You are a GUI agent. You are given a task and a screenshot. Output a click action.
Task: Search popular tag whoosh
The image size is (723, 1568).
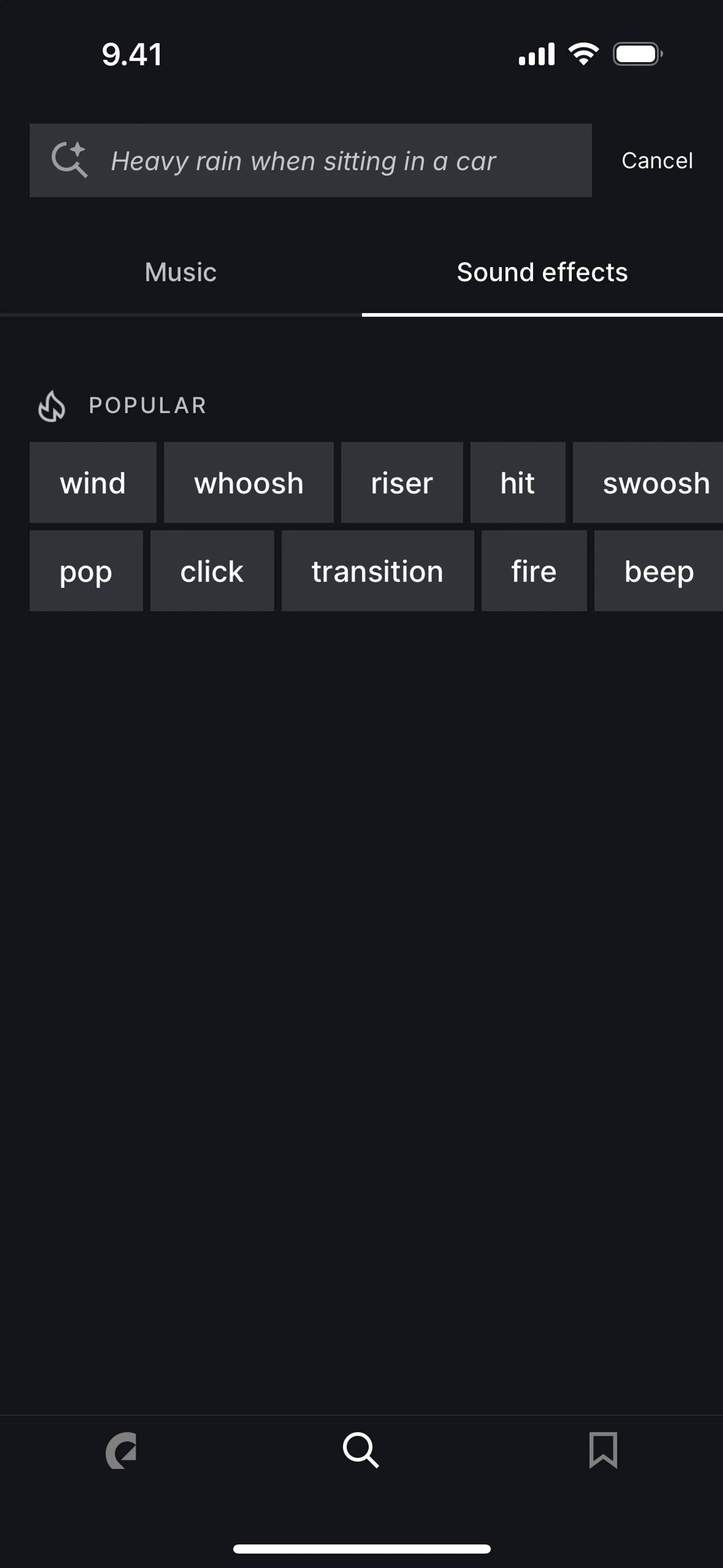(x=248, y=483)
